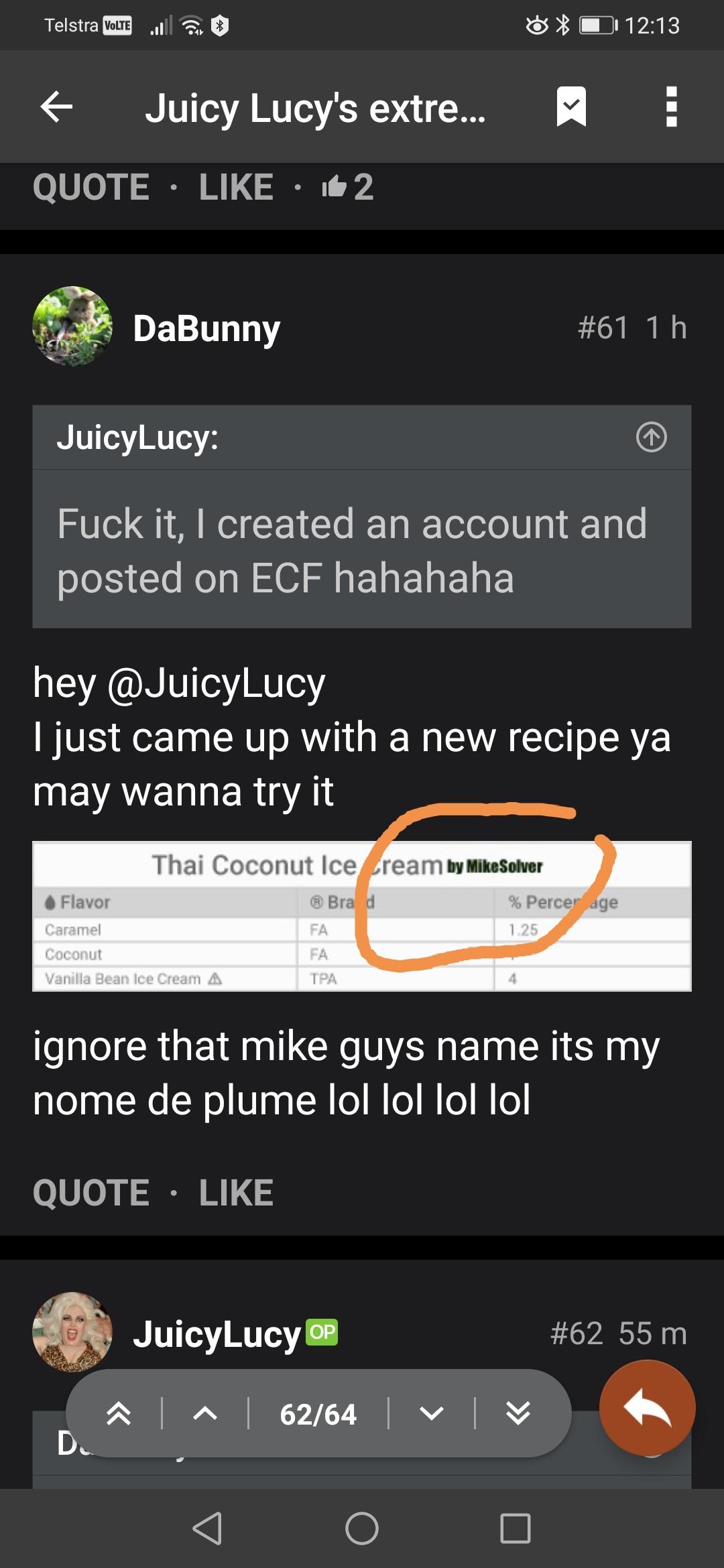Jump to the last post
The image size is (724, 1568).
tap(518, 1413)
